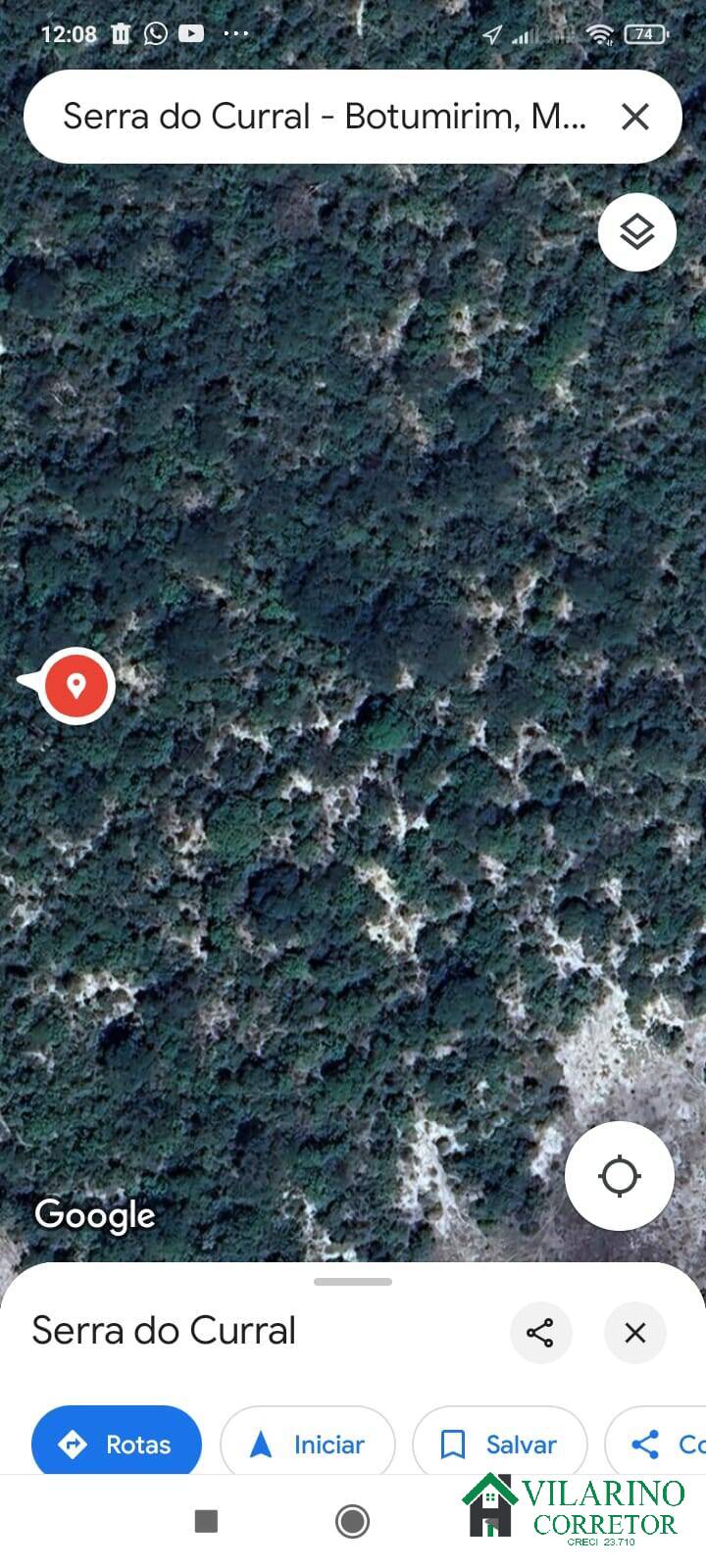The width and height of the screenshot is (706, 1568).
Task: Center map on my current location
Action: click(x=619, y=1175)
